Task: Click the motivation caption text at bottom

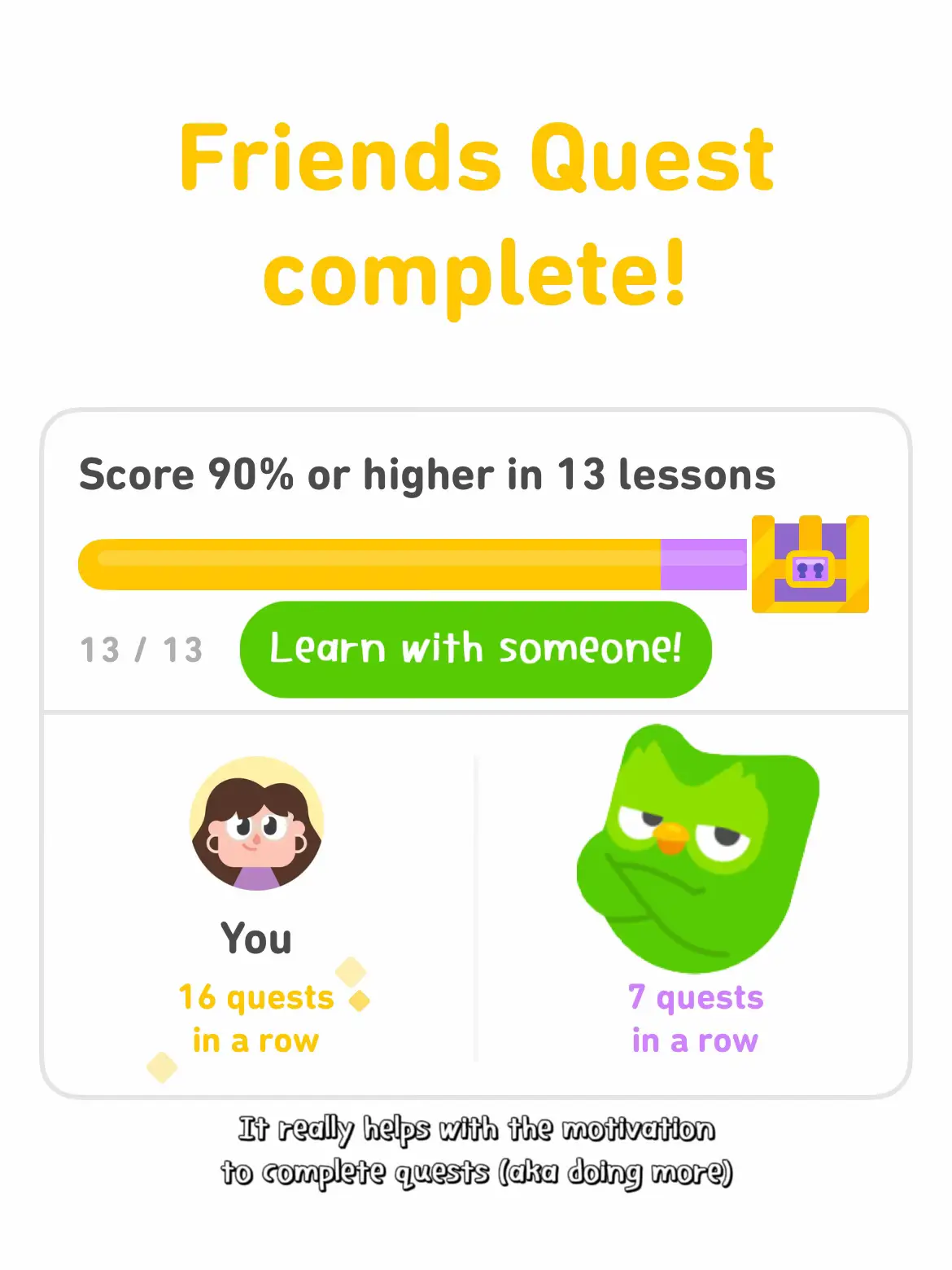Action: 476,1150
